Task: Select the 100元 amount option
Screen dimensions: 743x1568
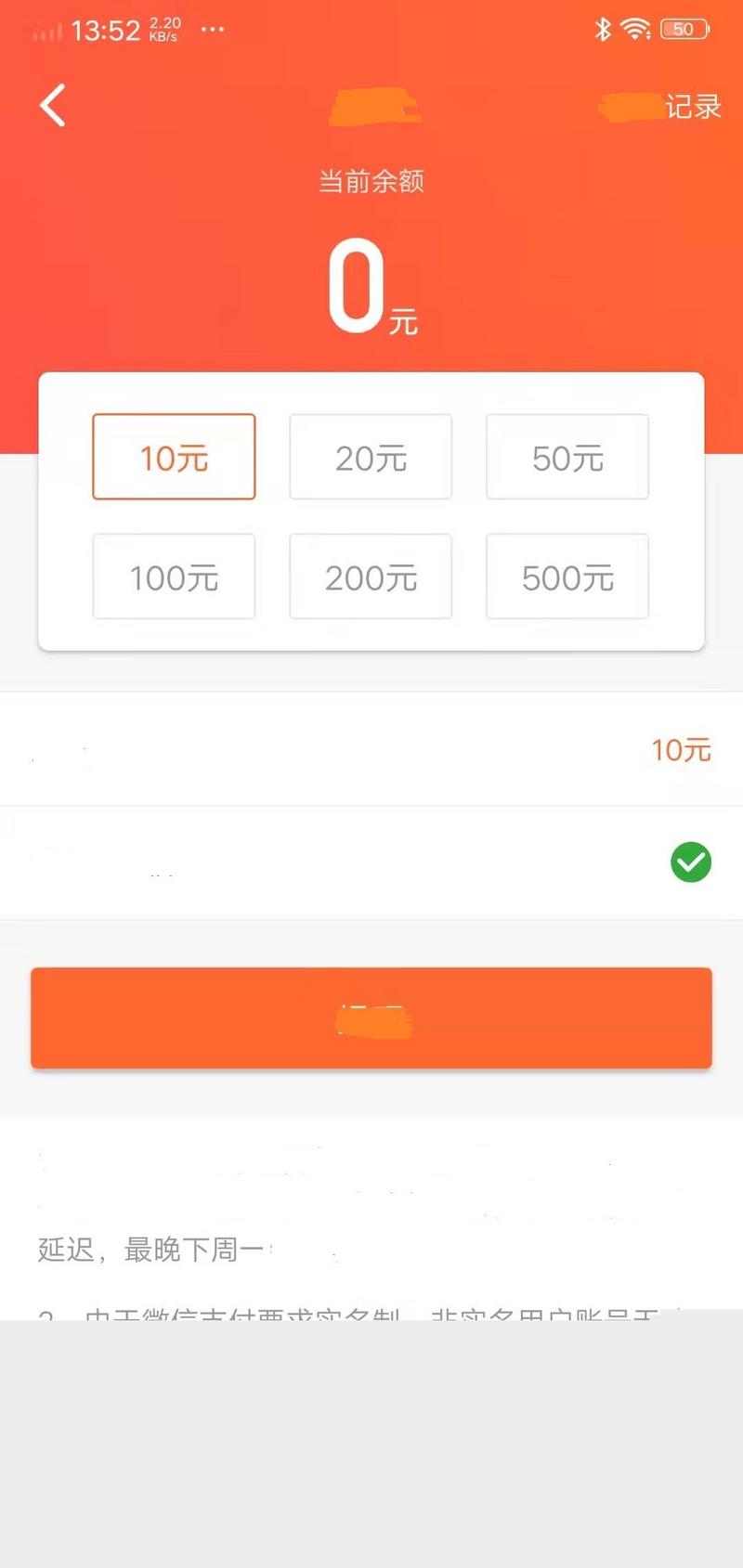Action: click(x=174, y=577)
